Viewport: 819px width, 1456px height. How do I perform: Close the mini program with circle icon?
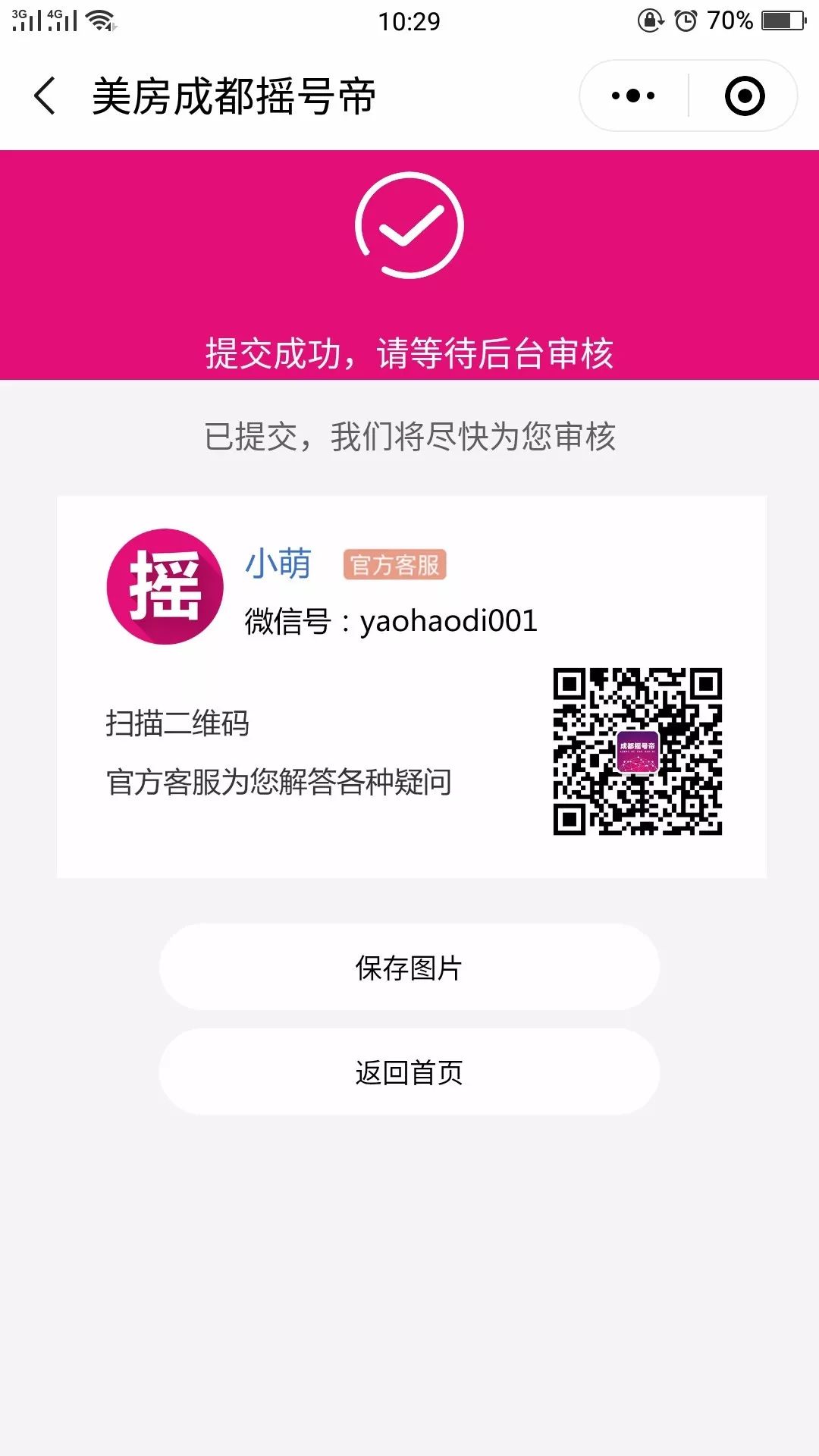point(744,96)
